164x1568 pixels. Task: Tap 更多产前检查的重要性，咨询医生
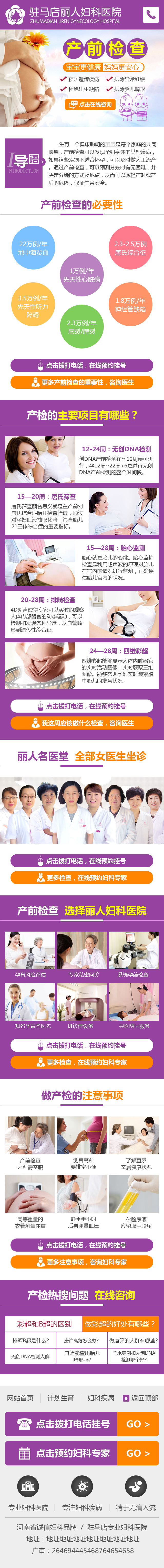[x=82, y=382]
